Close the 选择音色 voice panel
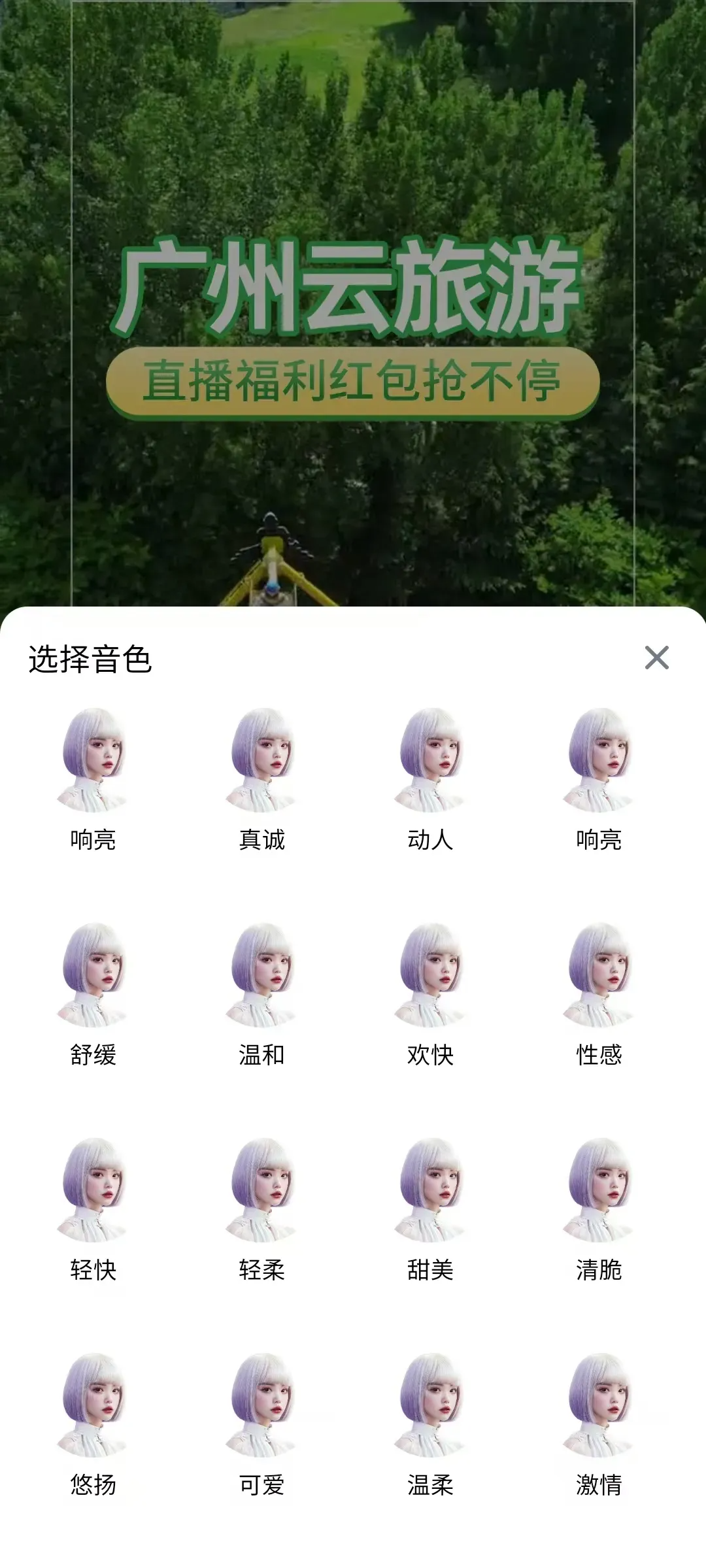The image size is (706, 1568). click(x=656, y=658)
